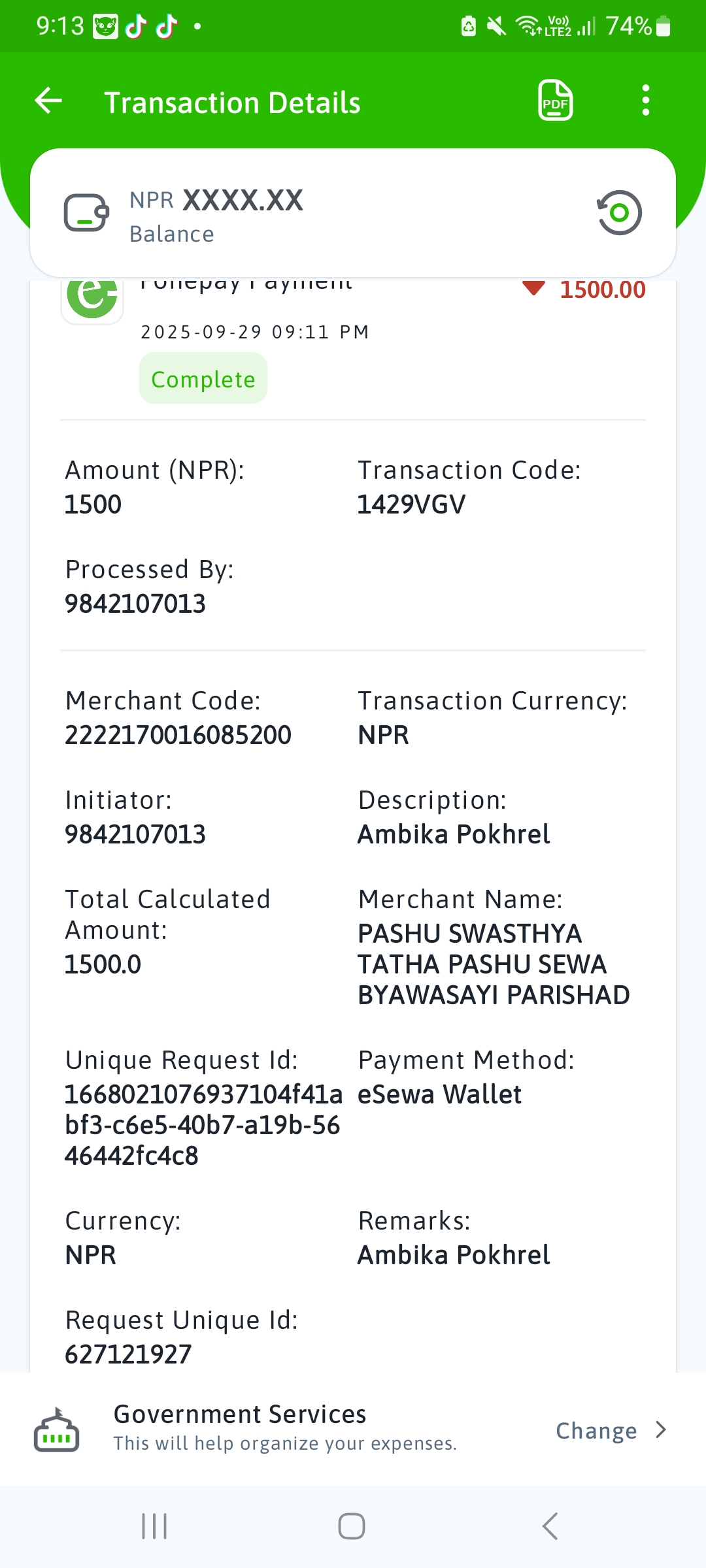
Task: Change the Government Services expense category
Action: (x=611, y=1430)
